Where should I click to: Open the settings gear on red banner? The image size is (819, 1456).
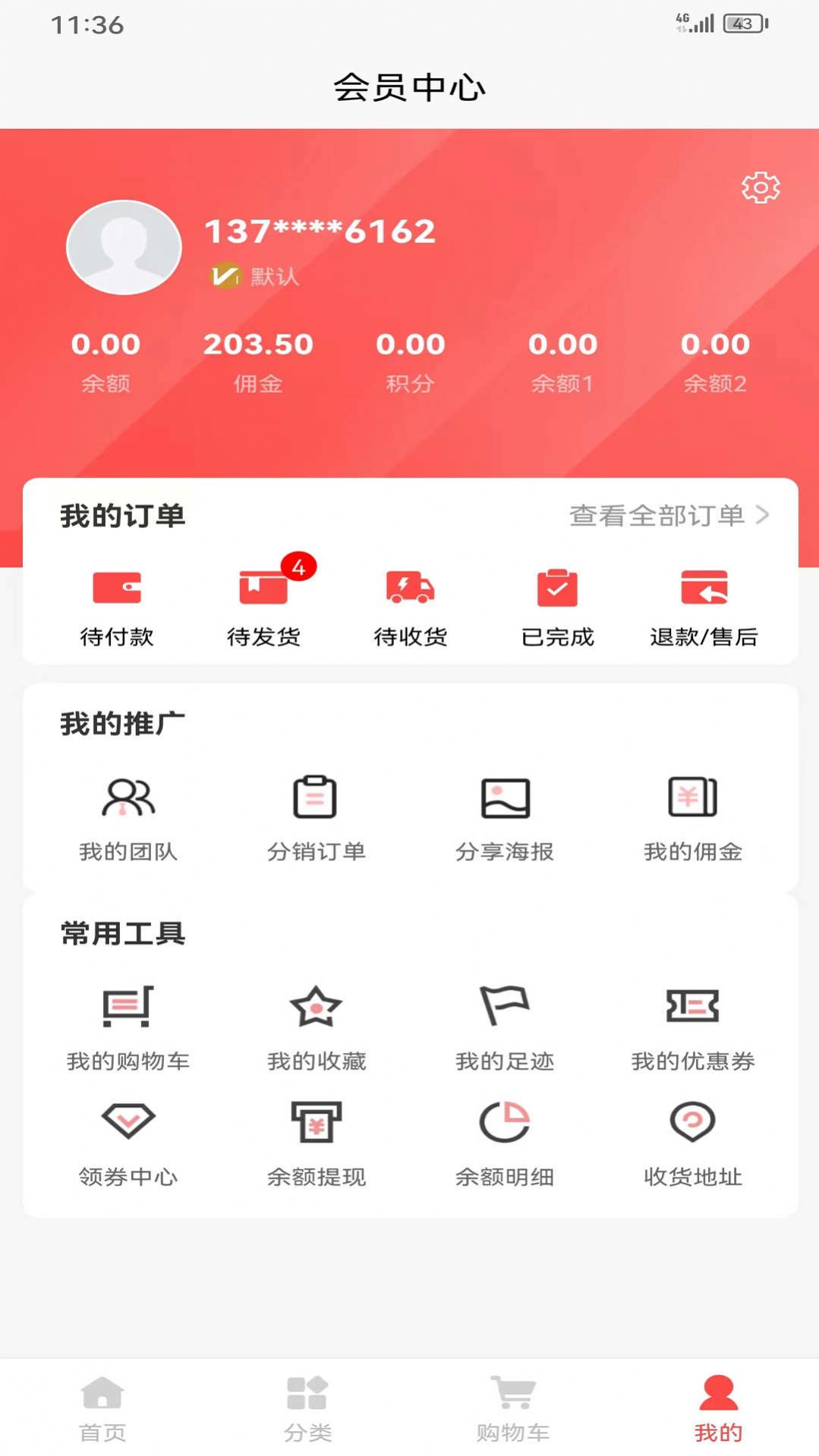(x=761, y=189)
